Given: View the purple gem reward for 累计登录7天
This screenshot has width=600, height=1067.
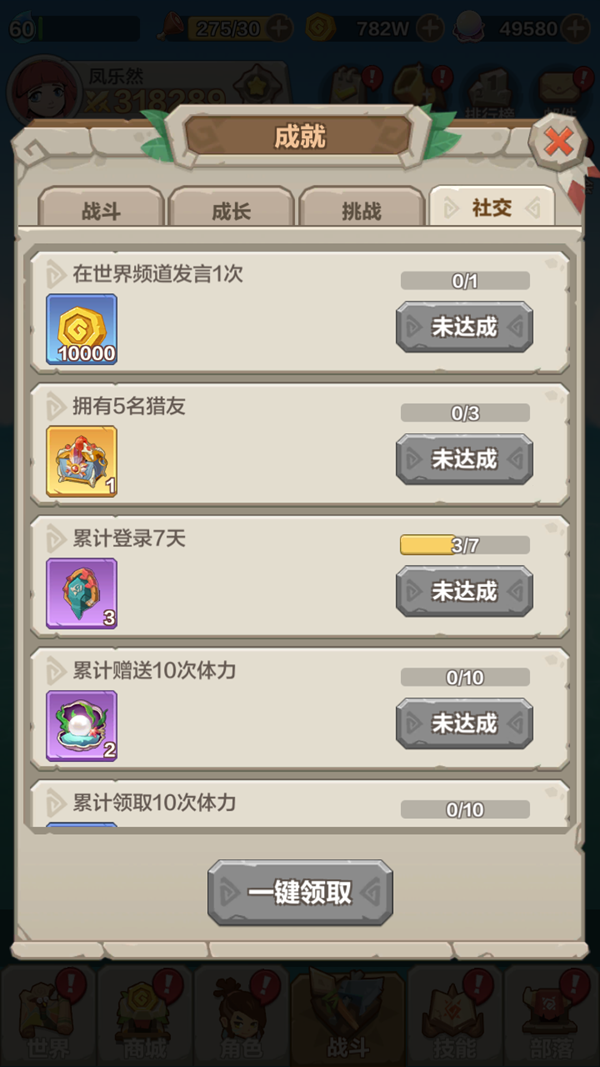Looking at the screenshot, I should 82,593.
